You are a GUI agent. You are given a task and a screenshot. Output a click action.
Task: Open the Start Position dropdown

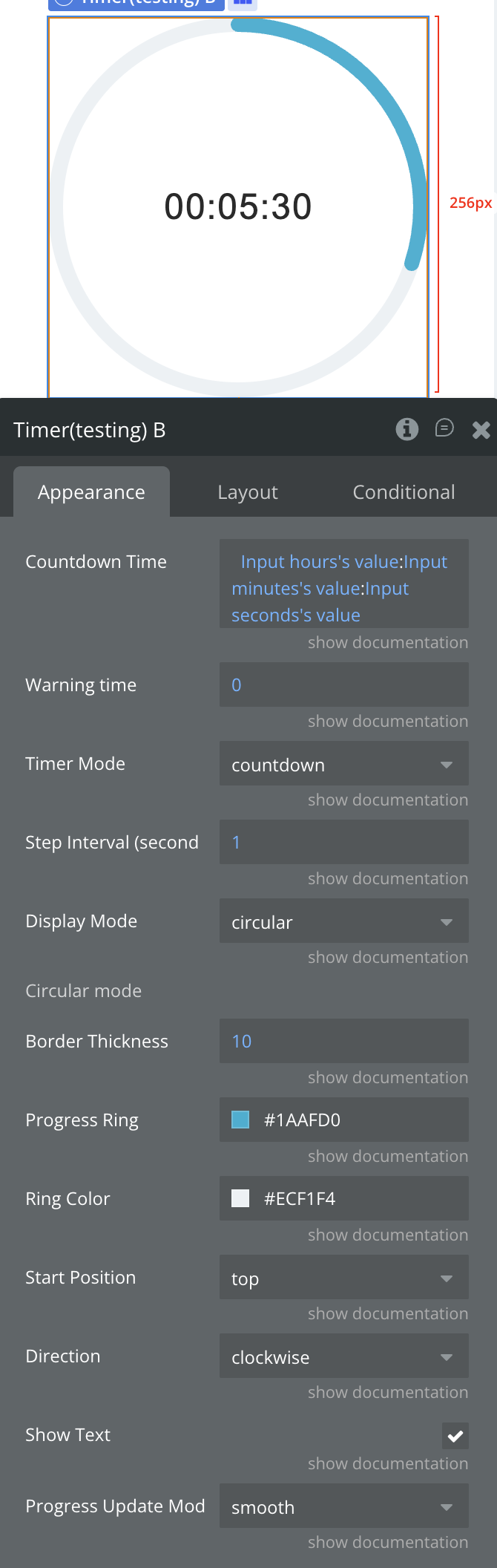pyautogui.click(x=343, y=1278)
